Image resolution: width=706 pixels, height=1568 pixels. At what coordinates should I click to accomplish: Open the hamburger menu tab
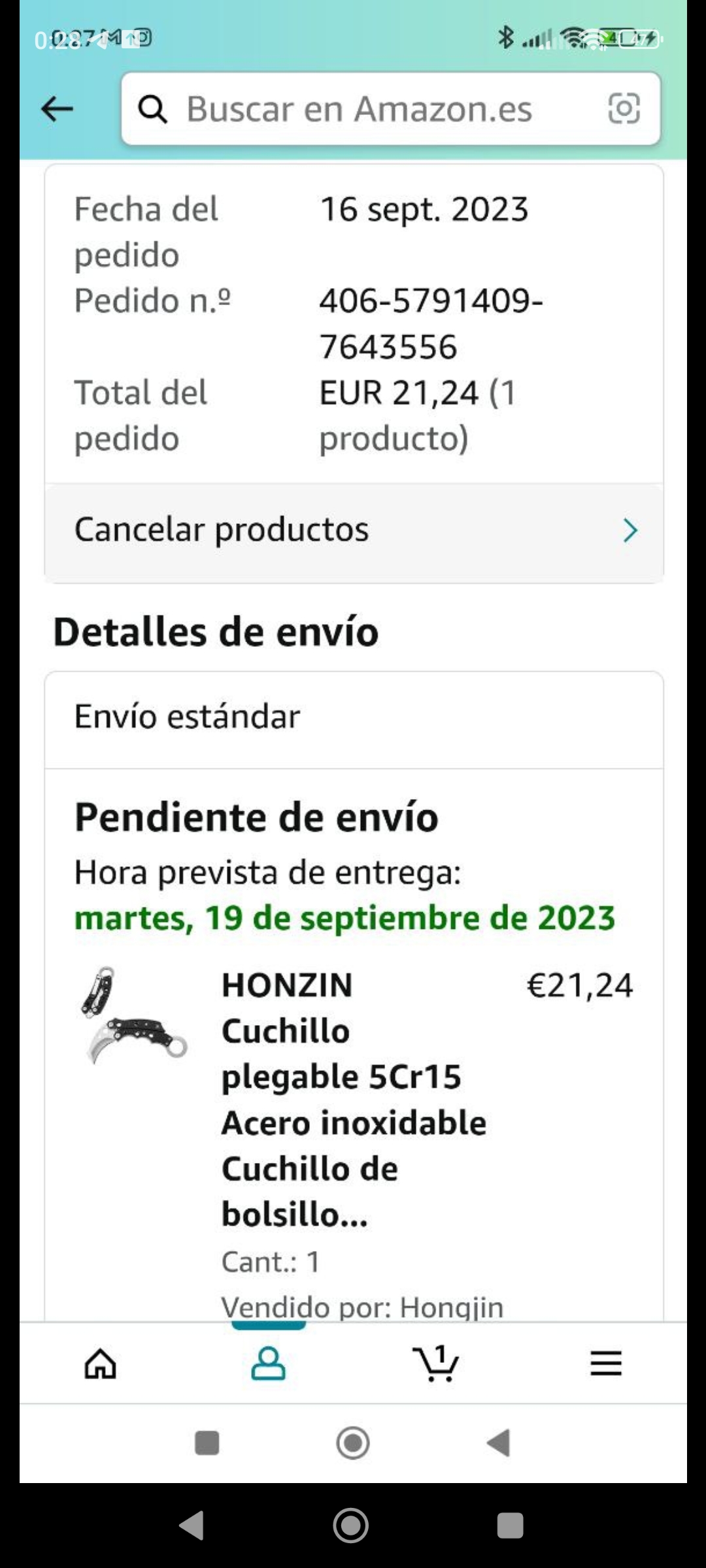(605, 1364)
